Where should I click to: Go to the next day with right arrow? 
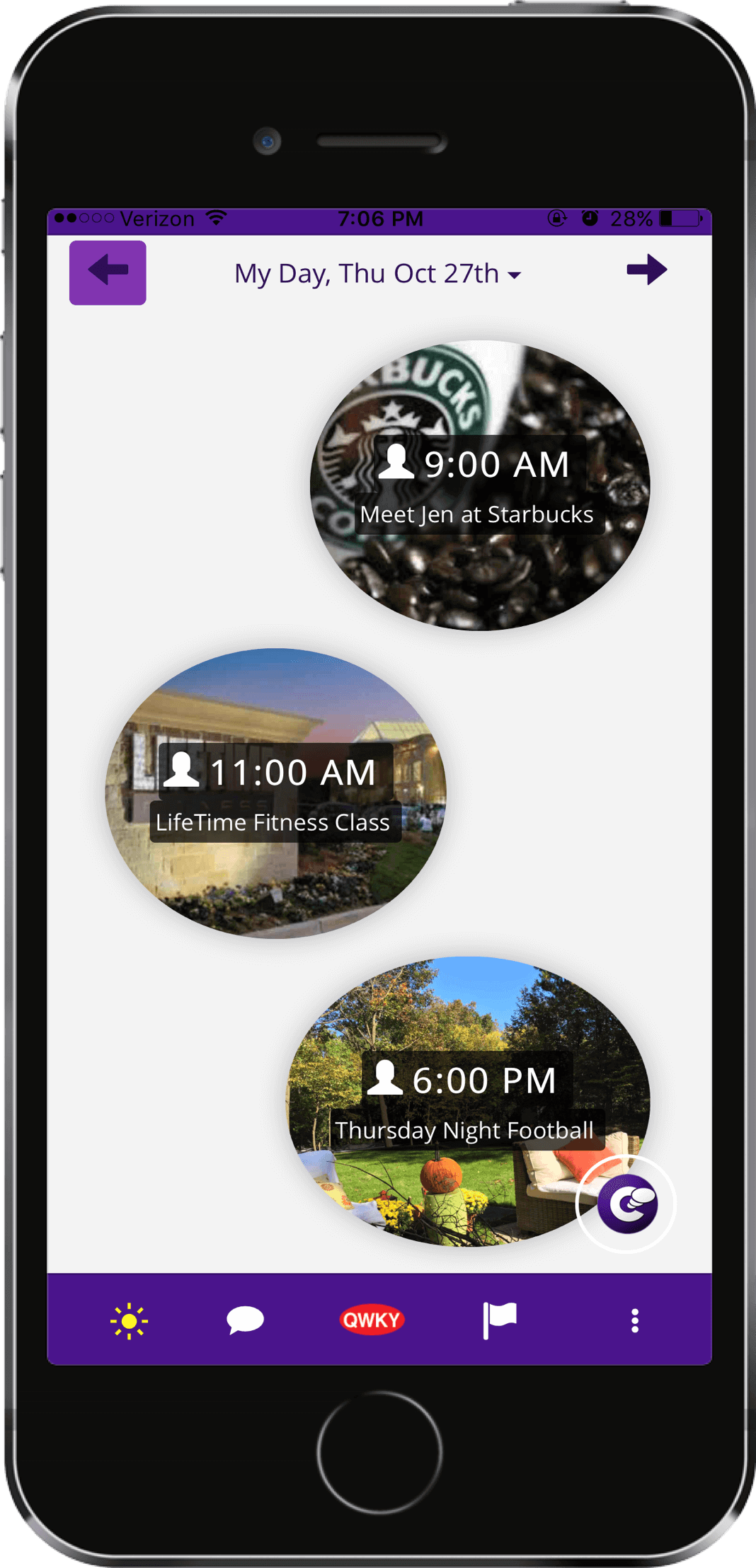pyautogui.click(x=646, y=270)
